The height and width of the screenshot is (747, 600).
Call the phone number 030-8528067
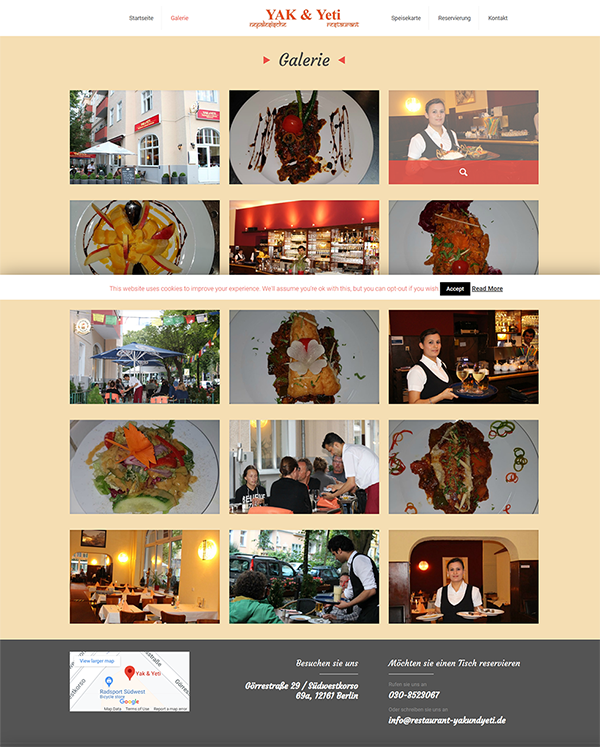coord(414,695)
